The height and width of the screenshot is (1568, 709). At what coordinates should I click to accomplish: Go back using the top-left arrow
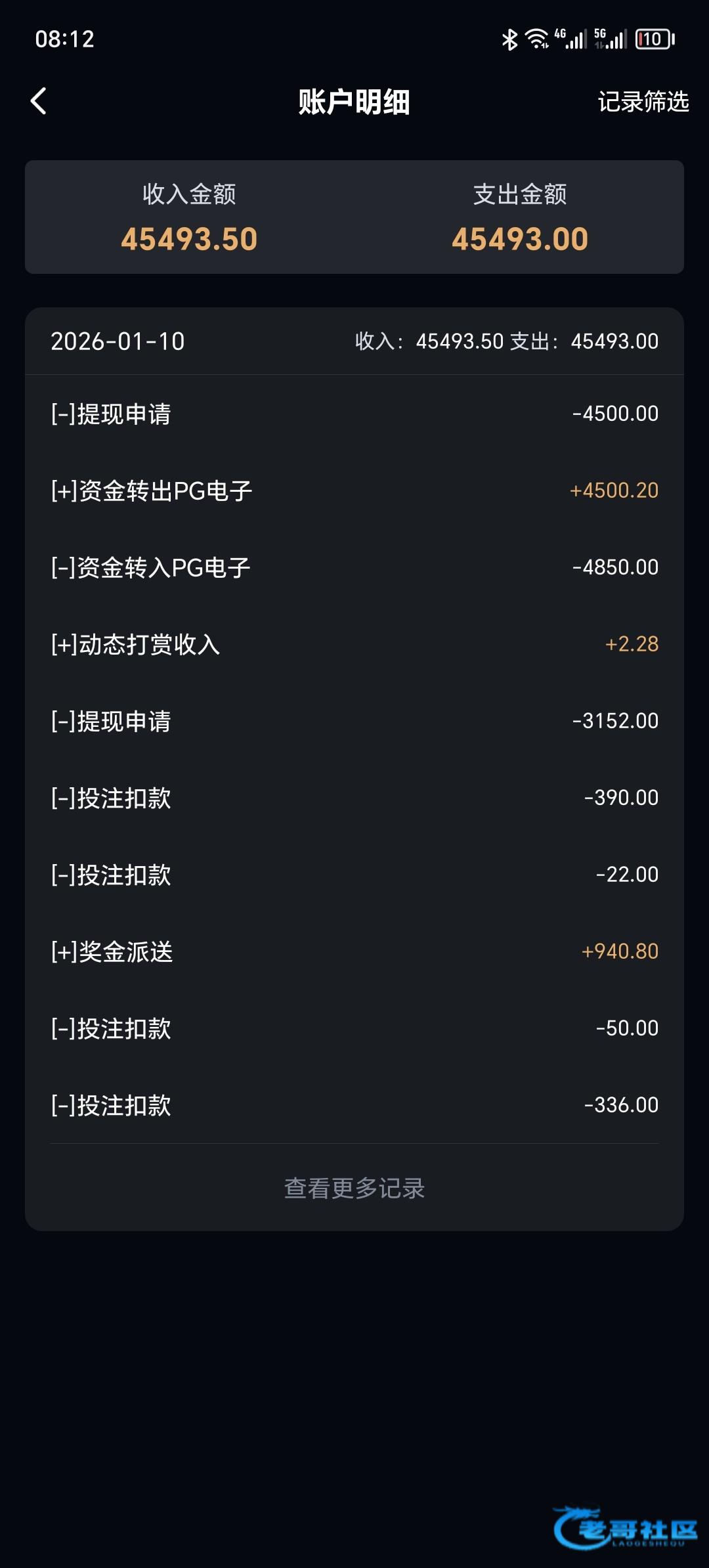pyautogui.click(x=39, y=102)
